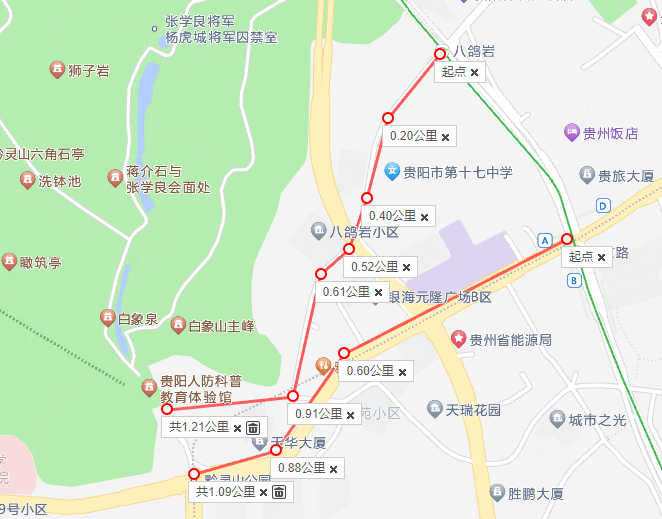The width and height of the screenshot is (662, 519).
Task: Remove the 0.40公里 measurement point
Action: (425, 217)
